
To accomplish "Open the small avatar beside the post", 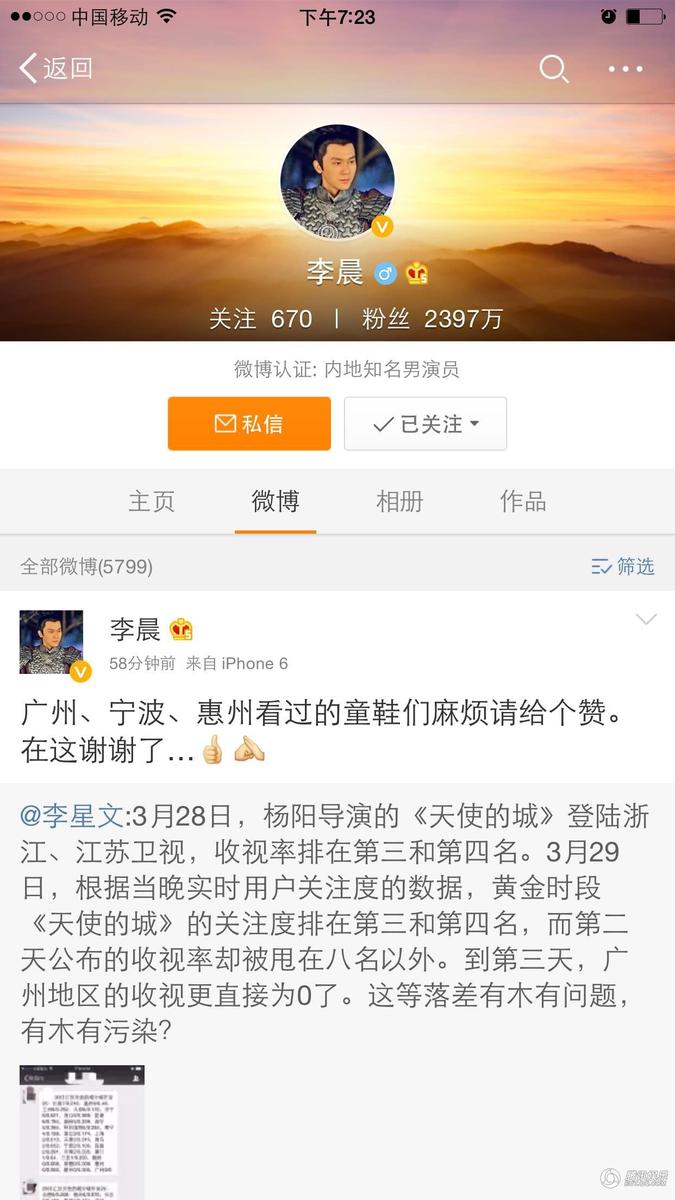I will (x=52, y=643).
